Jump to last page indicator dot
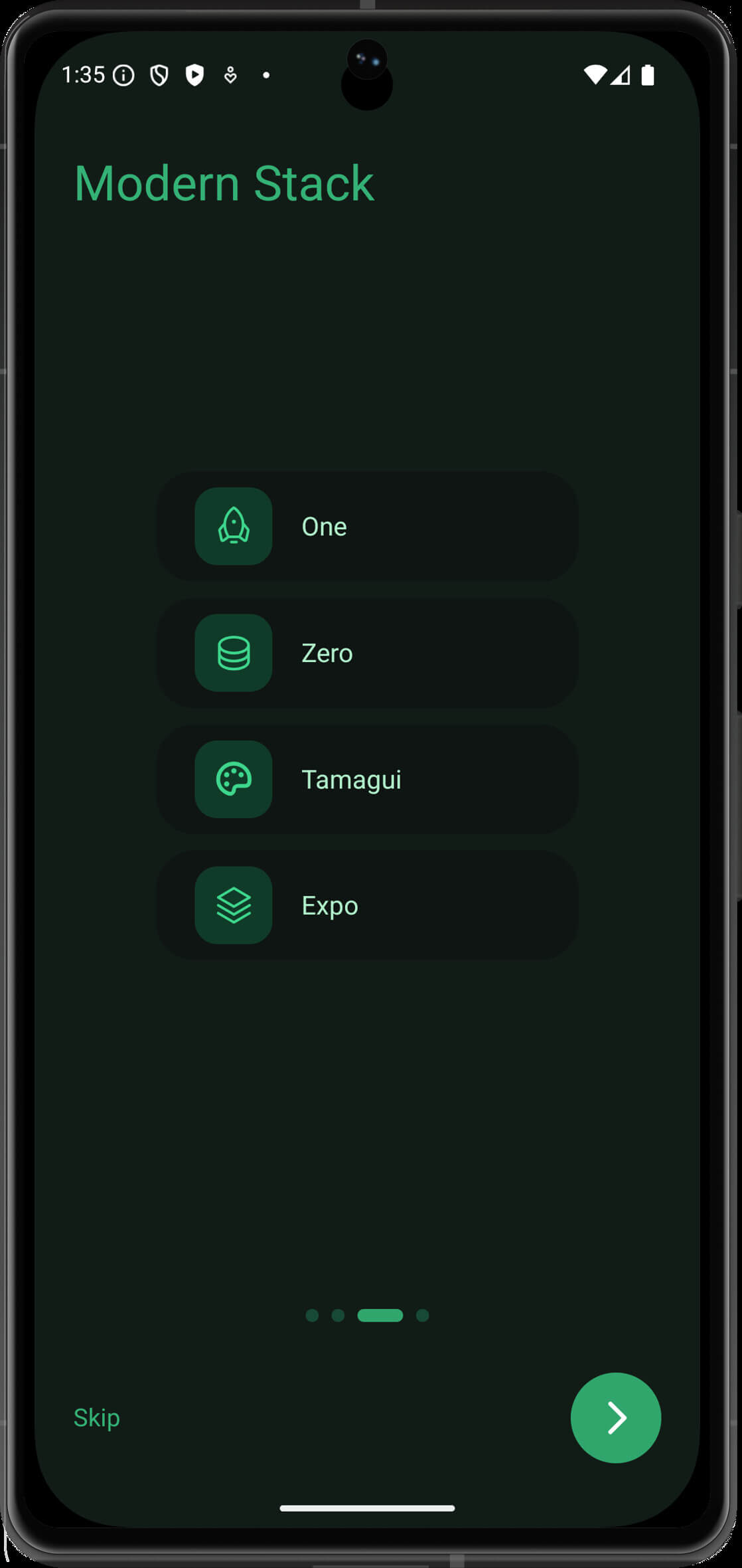 coord(423,1315)
